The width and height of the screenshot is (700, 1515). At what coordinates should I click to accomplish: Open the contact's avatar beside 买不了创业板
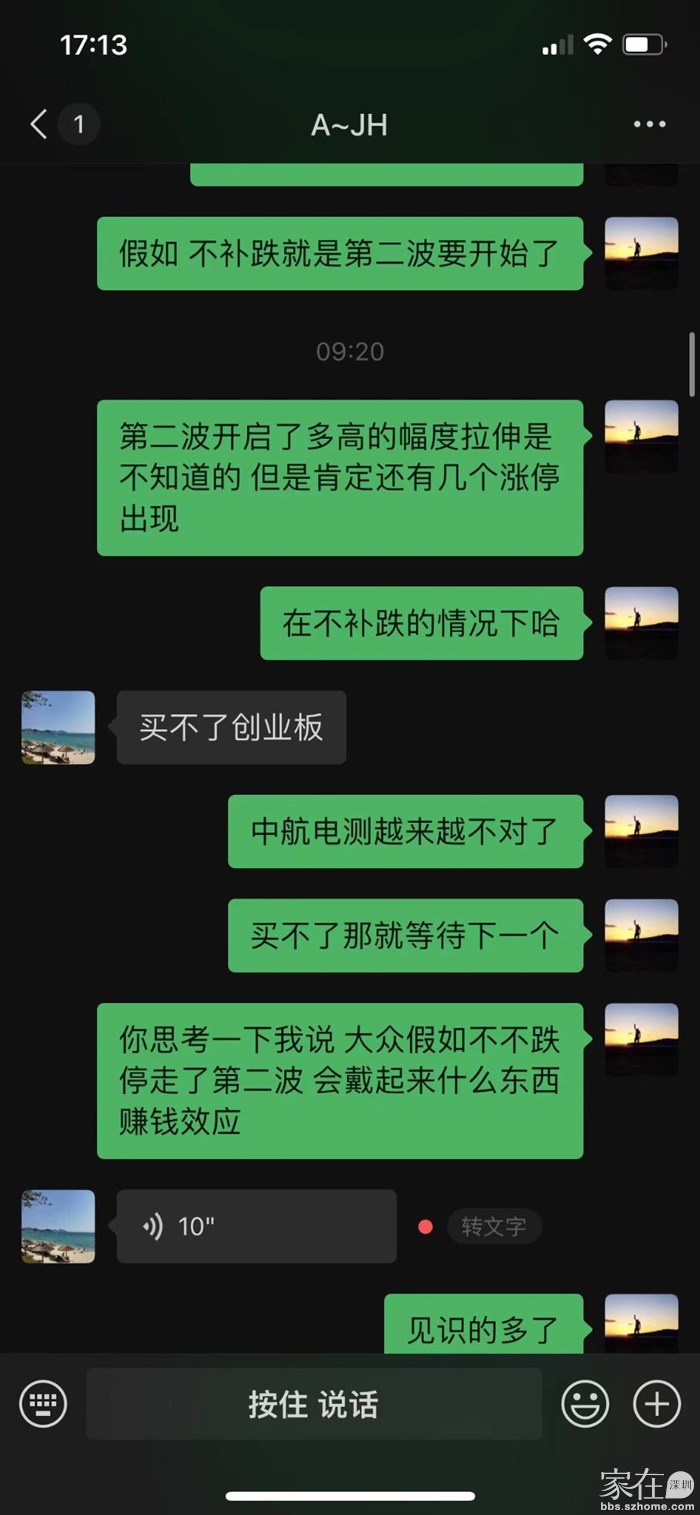[58, 727]
